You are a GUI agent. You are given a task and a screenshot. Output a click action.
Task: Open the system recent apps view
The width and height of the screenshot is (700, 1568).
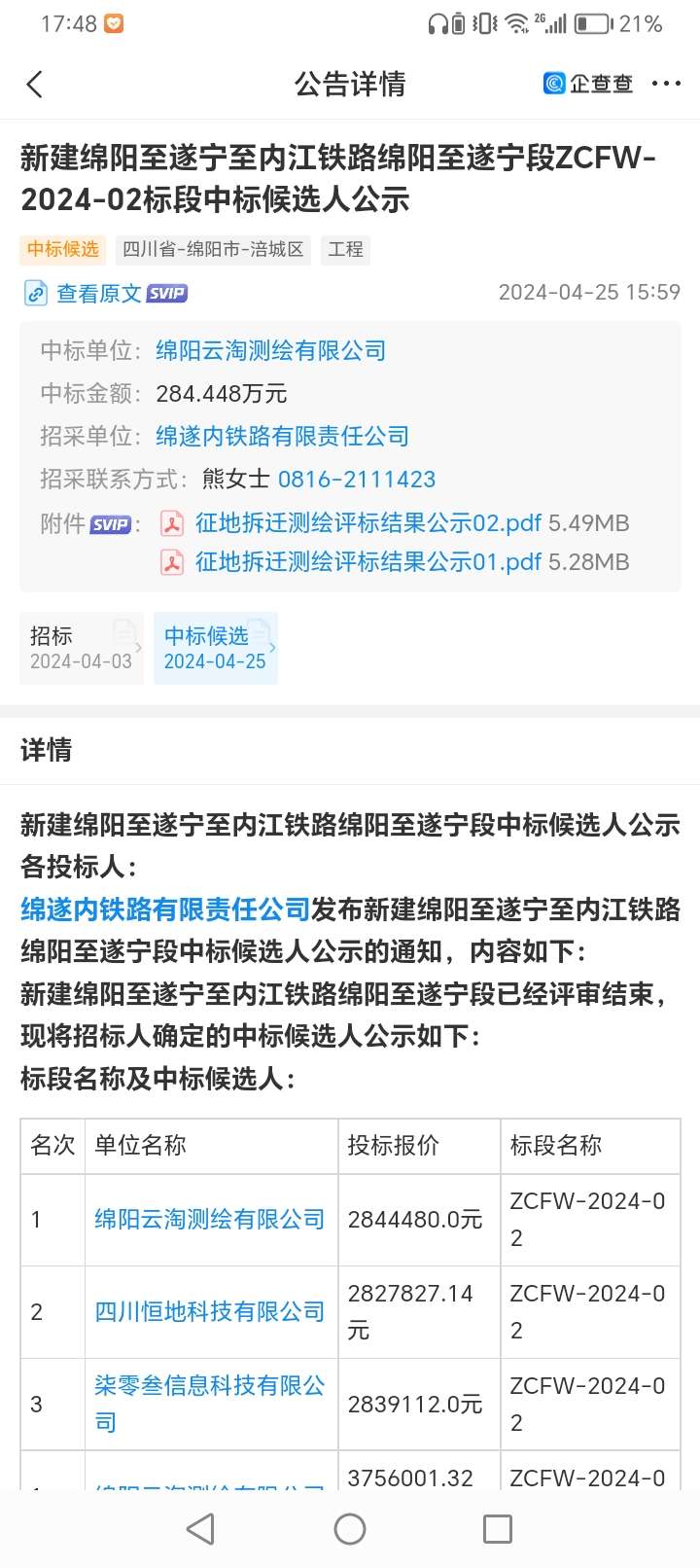click(498, 1529)
